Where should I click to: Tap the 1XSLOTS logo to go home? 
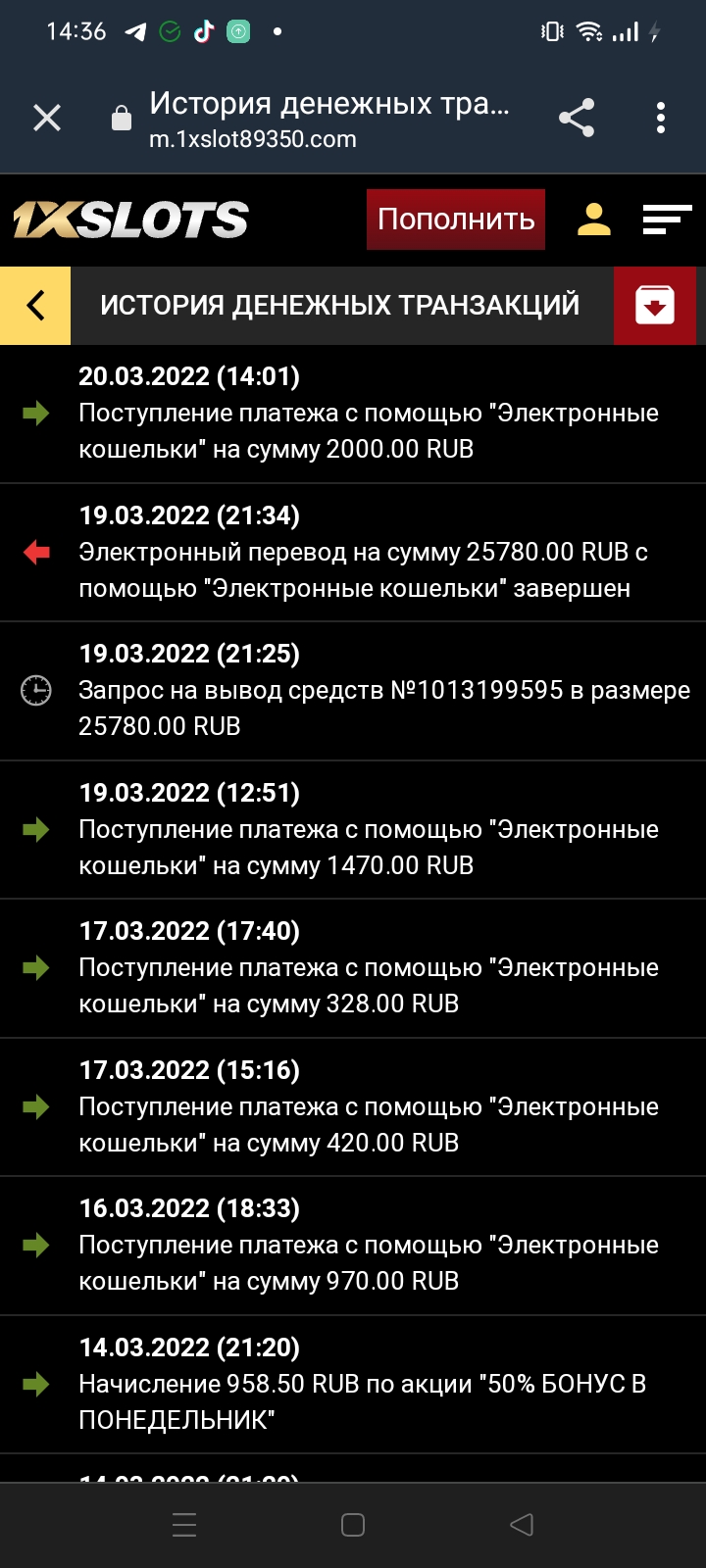click(x=130, y=220)
